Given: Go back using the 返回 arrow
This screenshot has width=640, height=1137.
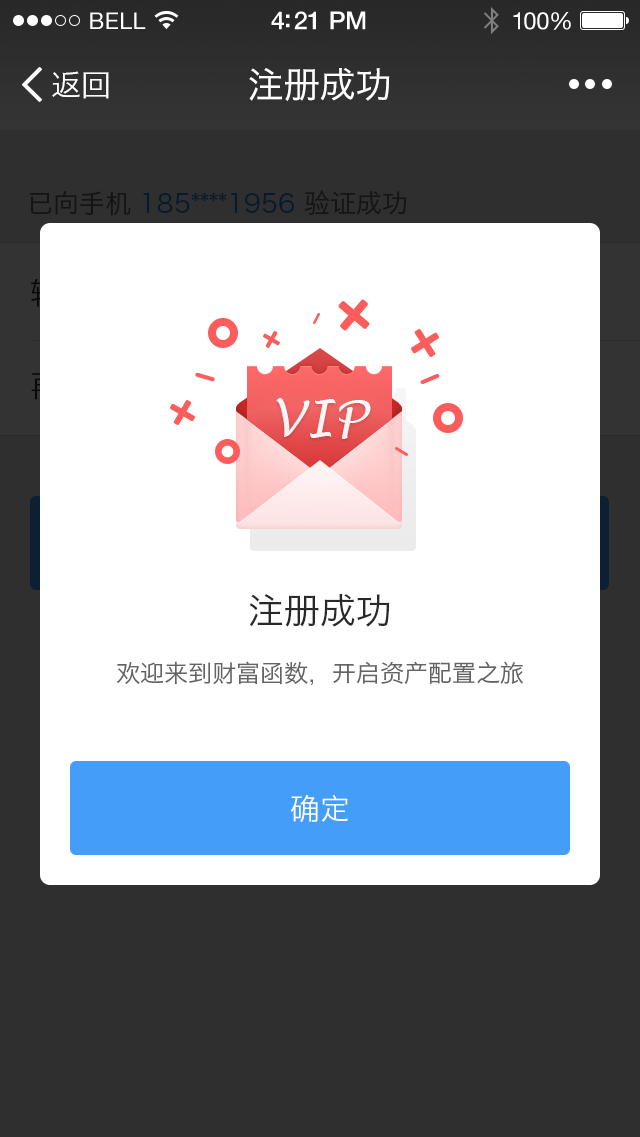Looking at the screenshot, I should tap(65, 85).
